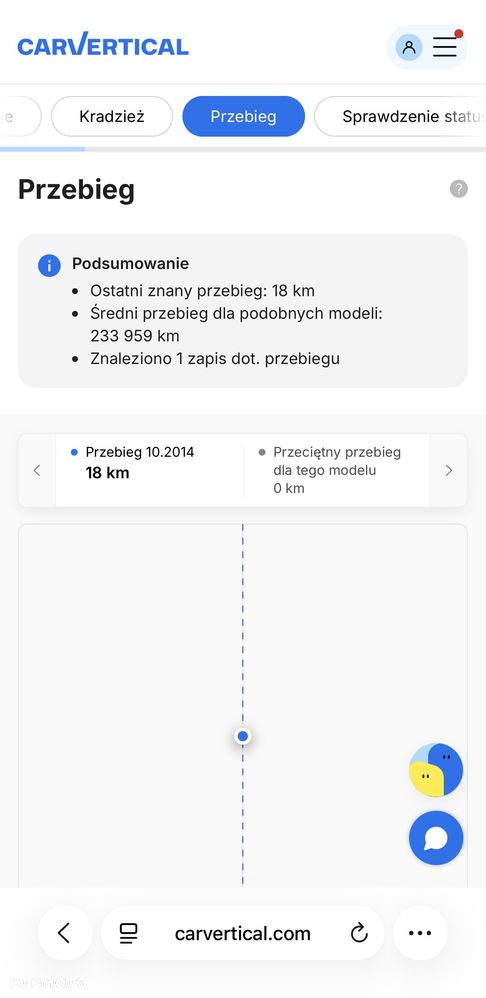Open the blue and yellow assistant bubble
This screenshot has width=486, height=998.
pos(436,770)
